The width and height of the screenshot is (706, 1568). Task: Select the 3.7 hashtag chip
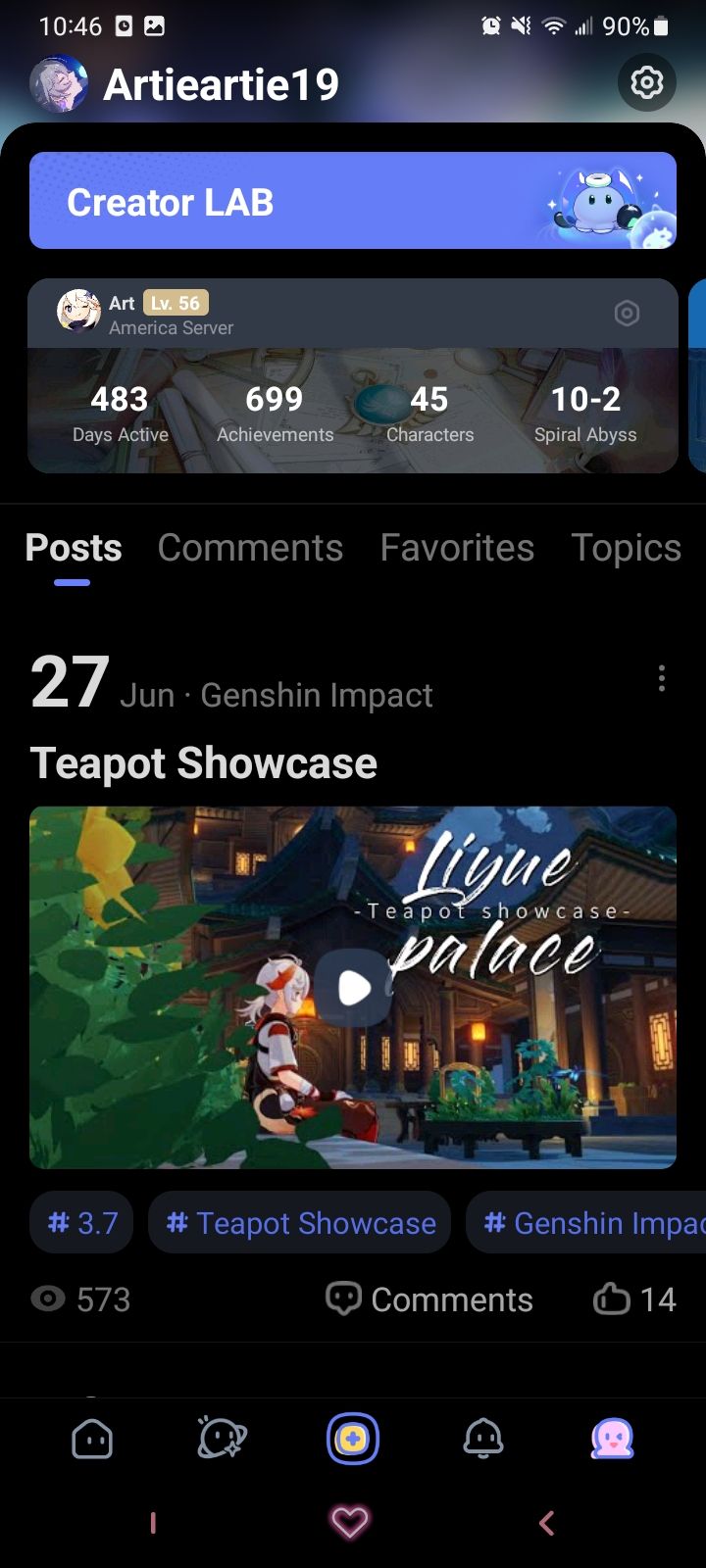point(82,1223)
